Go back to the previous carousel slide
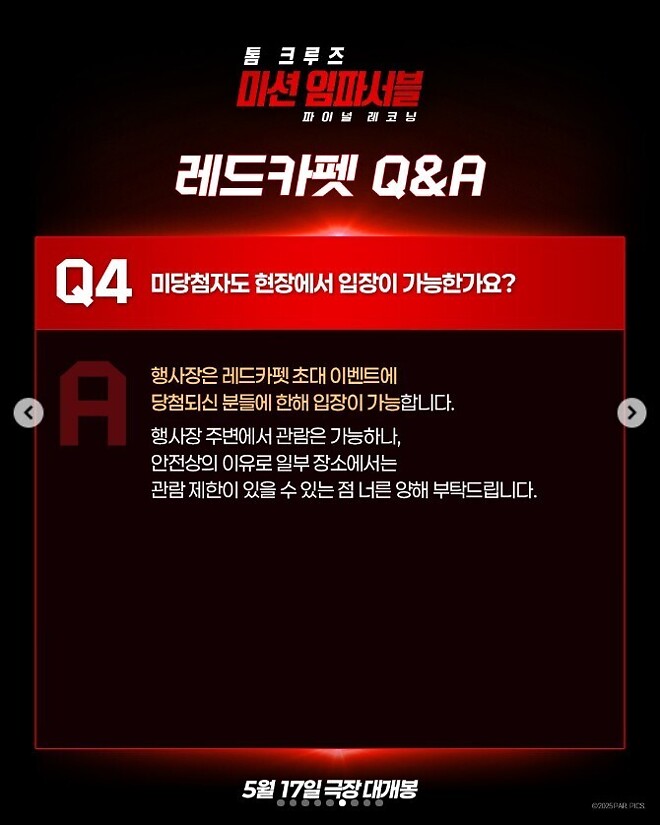This screenshot has width=660, height=825. [29, 412]
